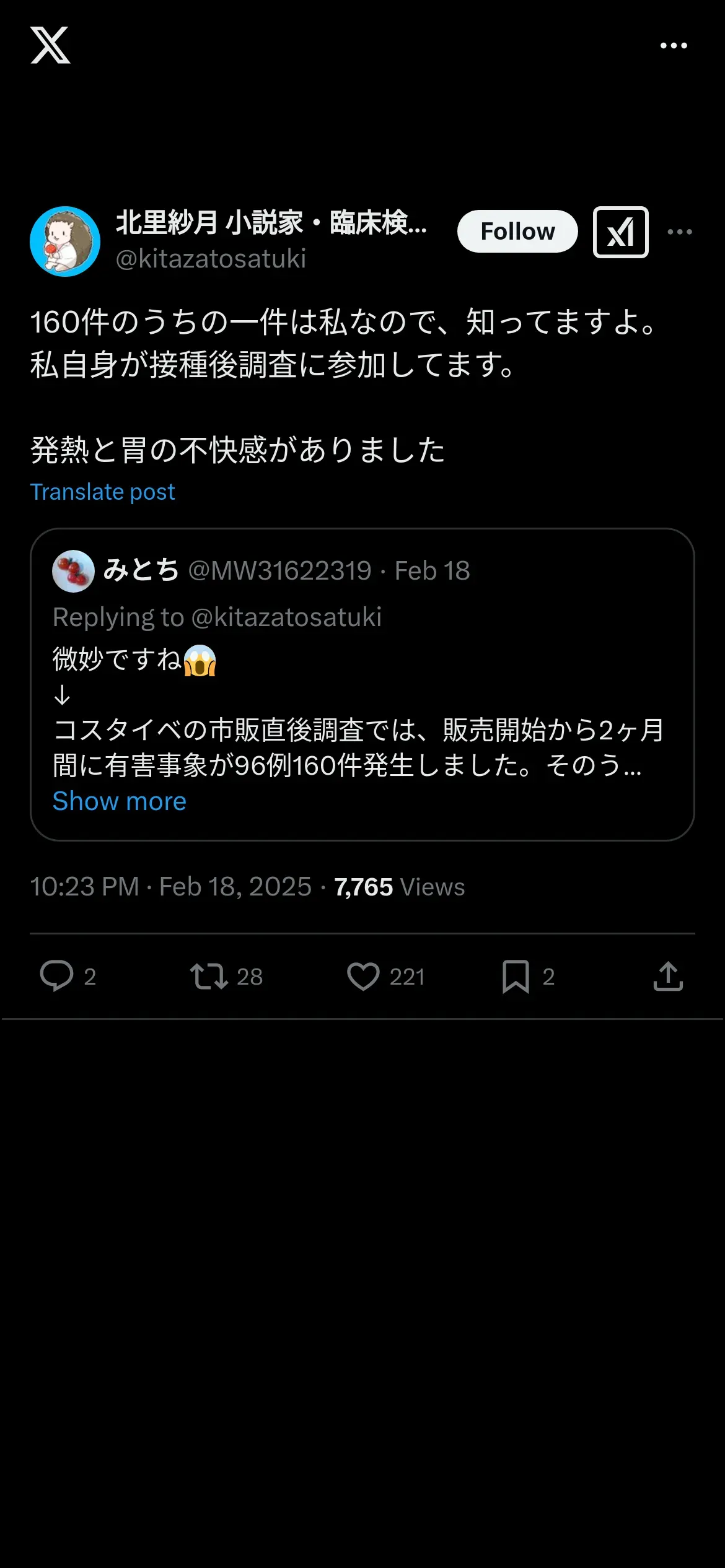Open Grok explain for this post

point(620,232)
